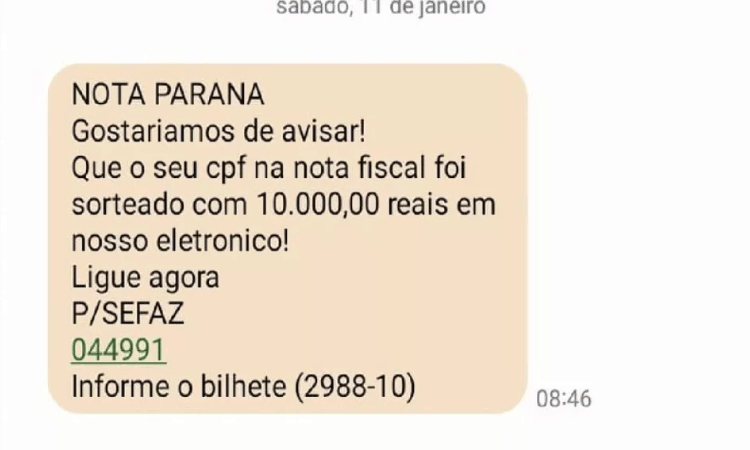Tap the underlined phone number 044991

coord(119,350)
